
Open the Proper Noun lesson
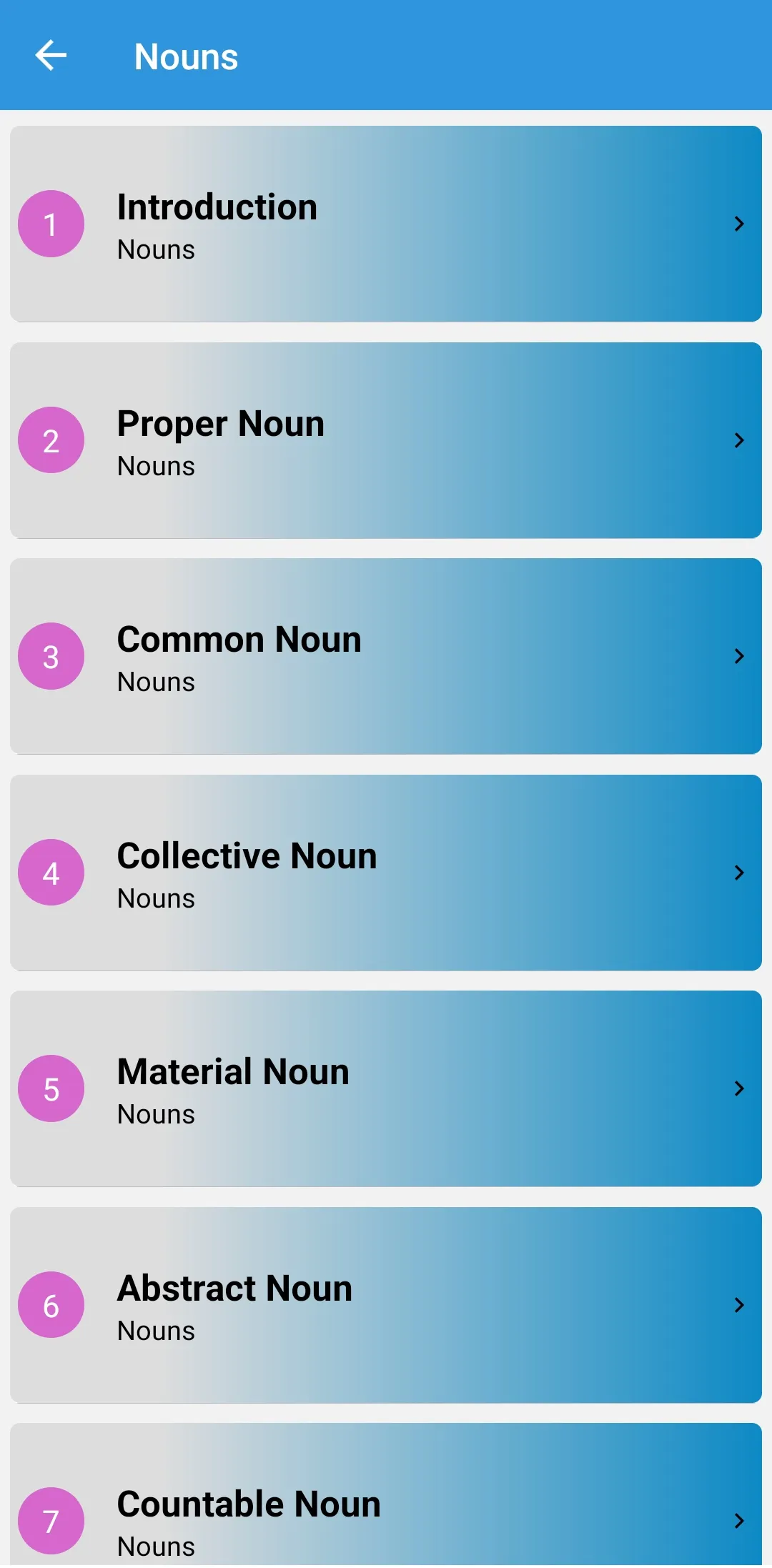point(386,440)
